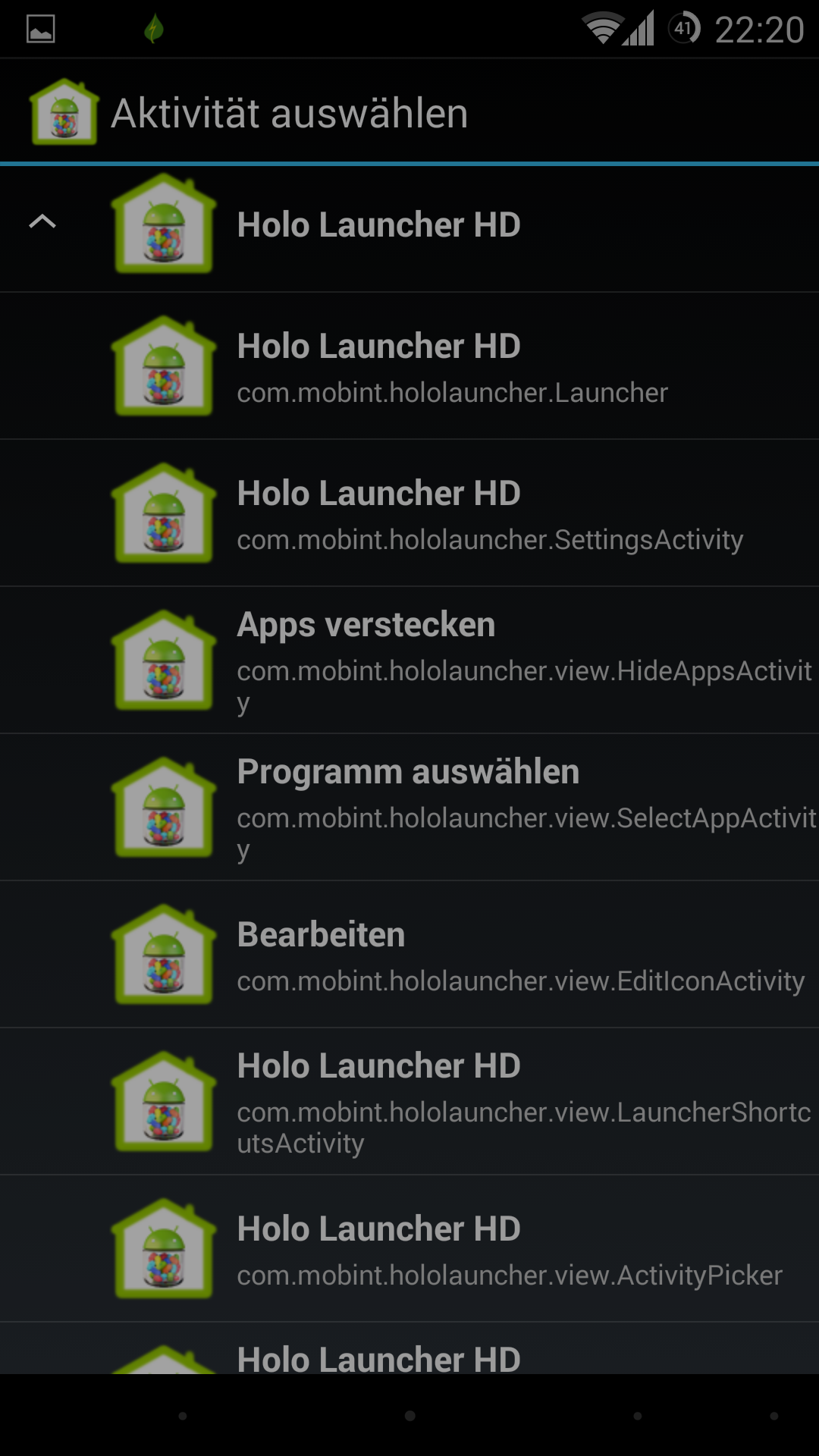Viewport: 819px width, 1456px height.
Task: Pick the Bearbeiten EditIconActivity row
Action: 409,955
